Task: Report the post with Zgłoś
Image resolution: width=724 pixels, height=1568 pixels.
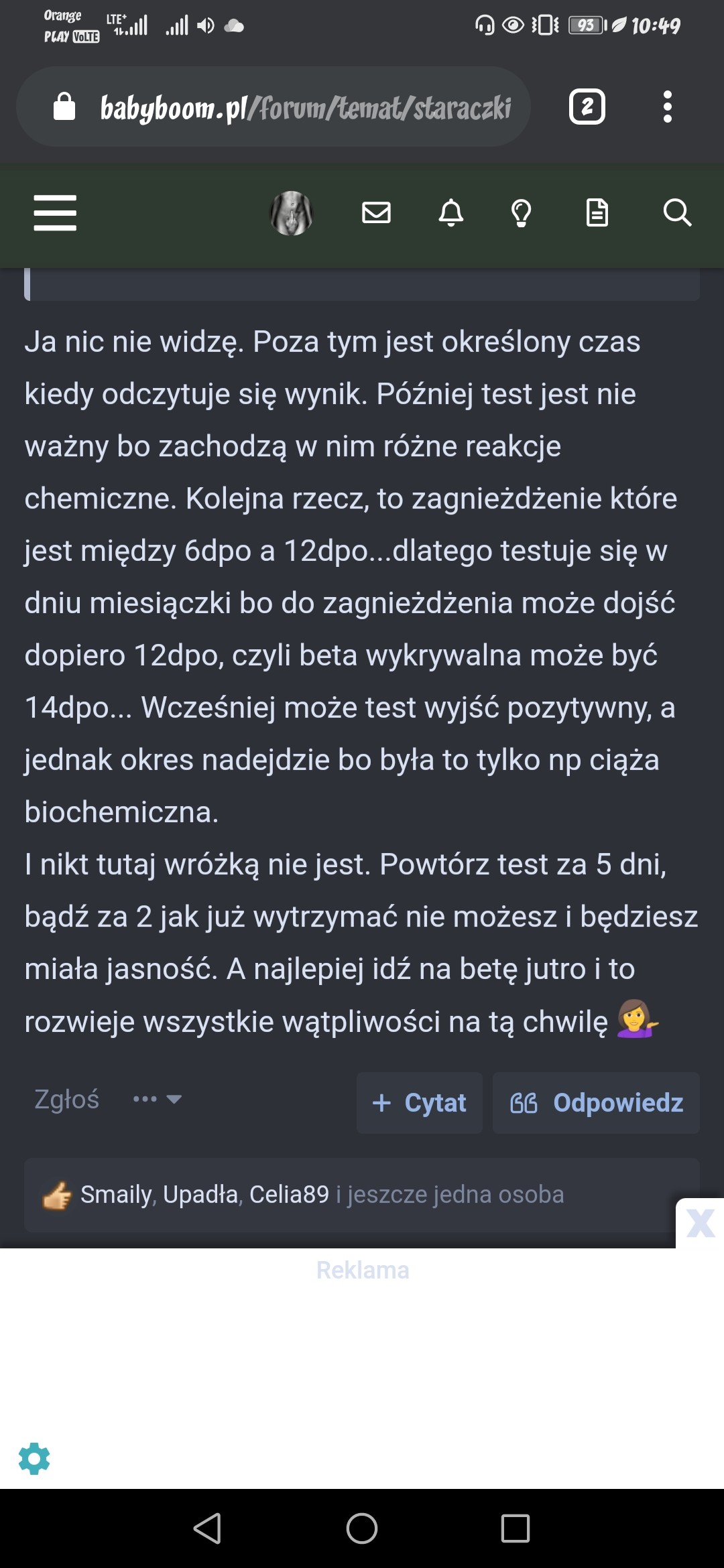Action: pos(66,1100)
